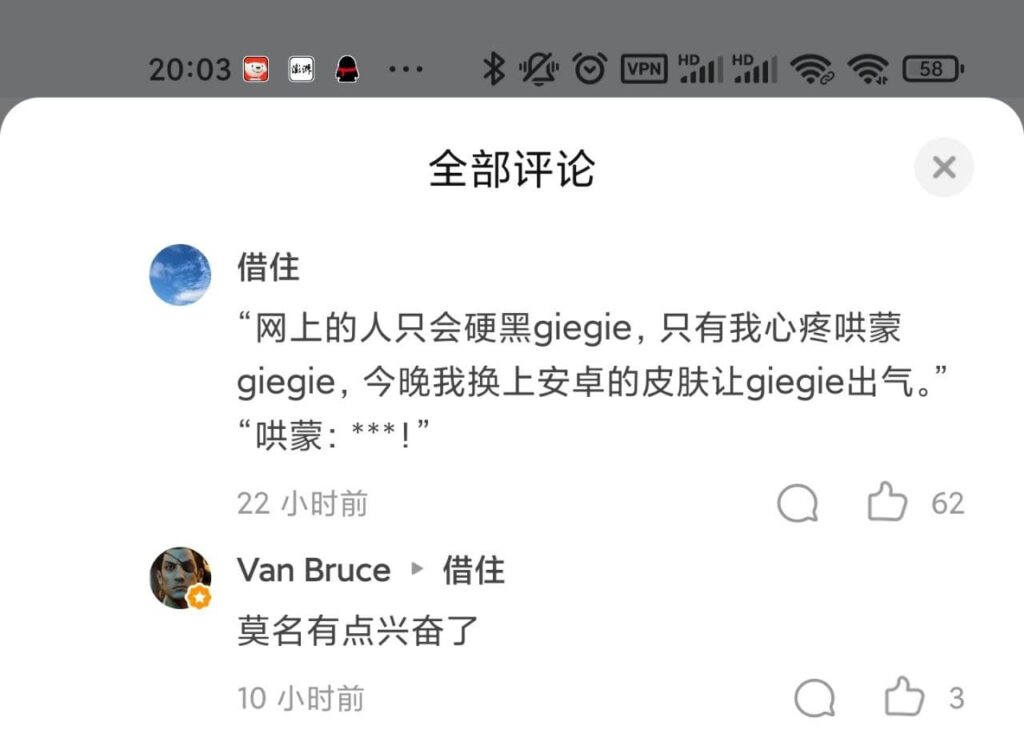Image resolution: width=1024 pixels, height=734 pixels.
Task: Like 借住's comment
Action: [887, 502]
